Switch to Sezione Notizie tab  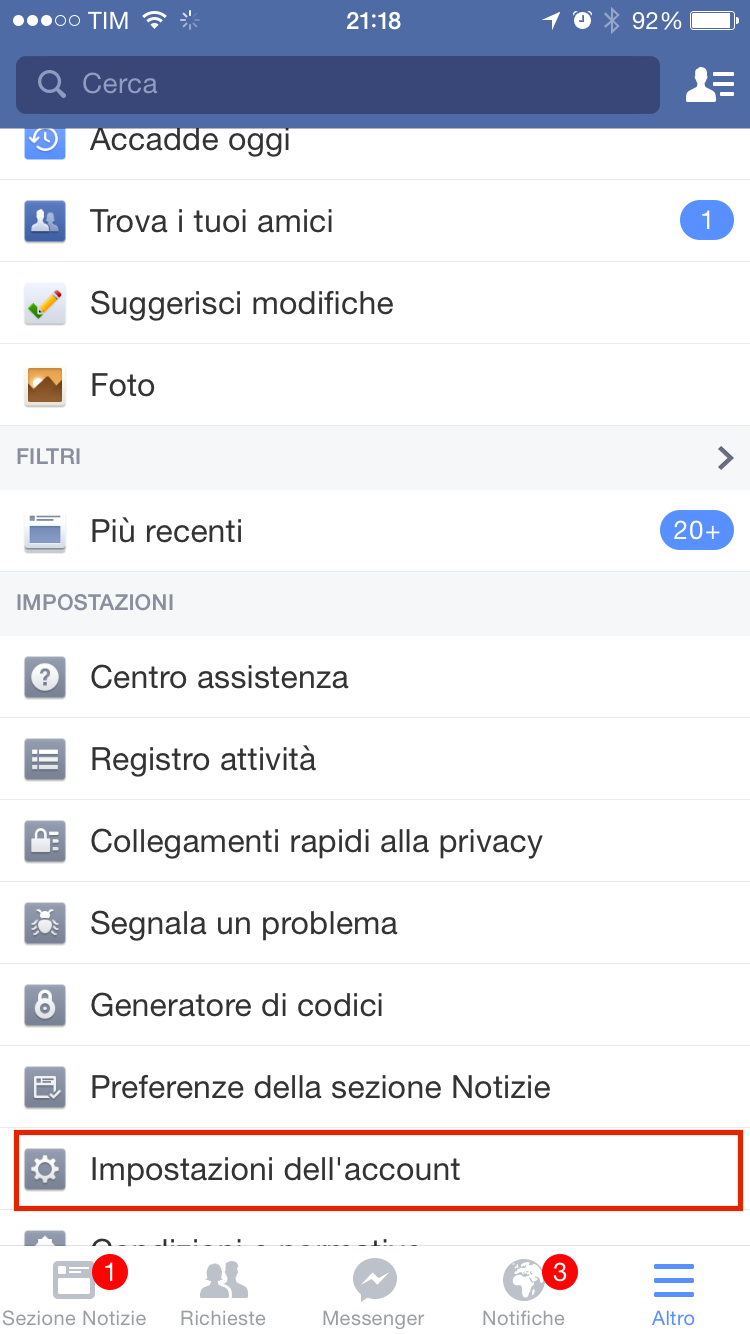pyautogui.click(x=75, y=1291)
